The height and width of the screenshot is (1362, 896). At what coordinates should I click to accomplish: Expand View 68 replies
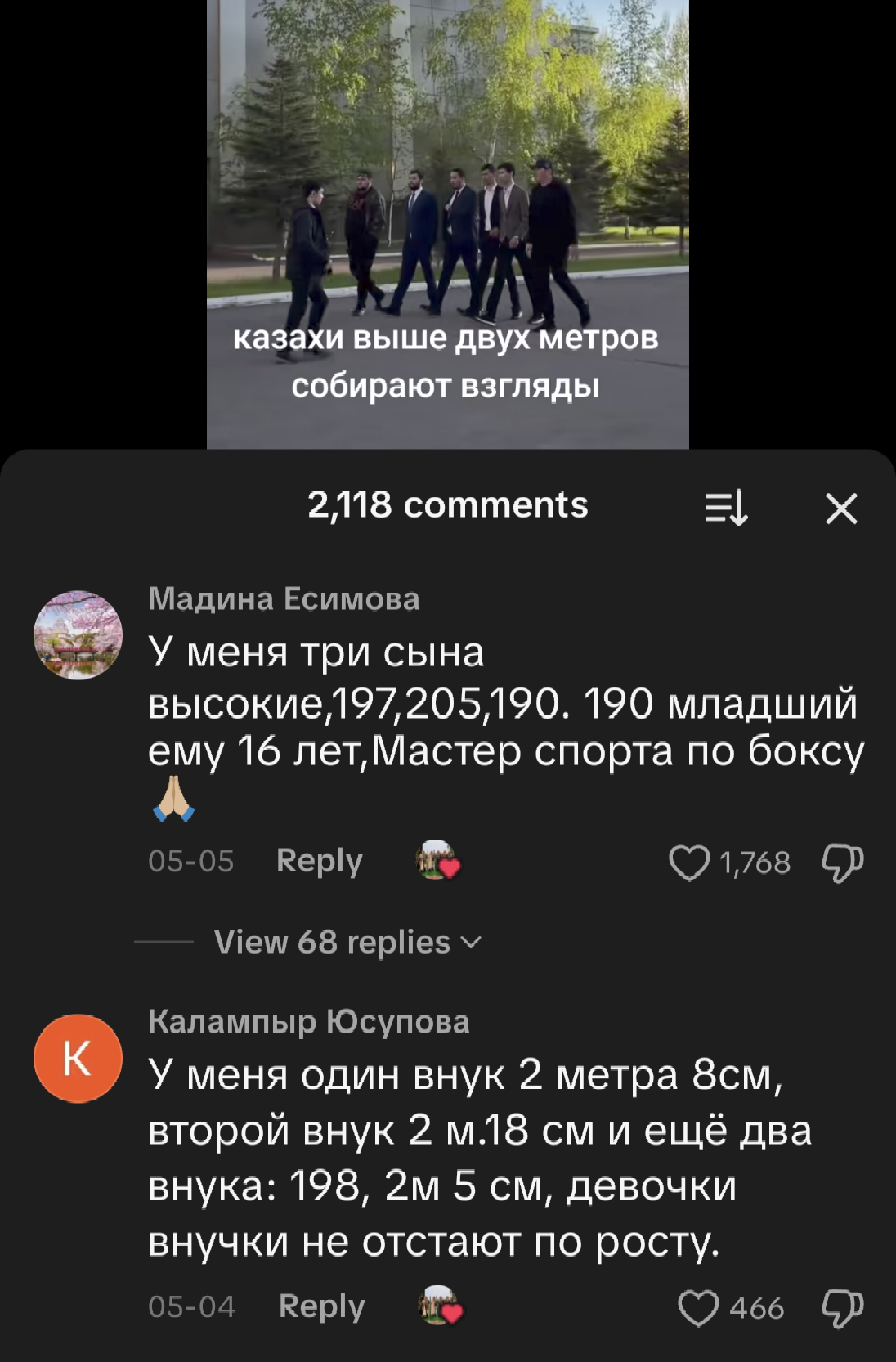click(x=347, y=943)
